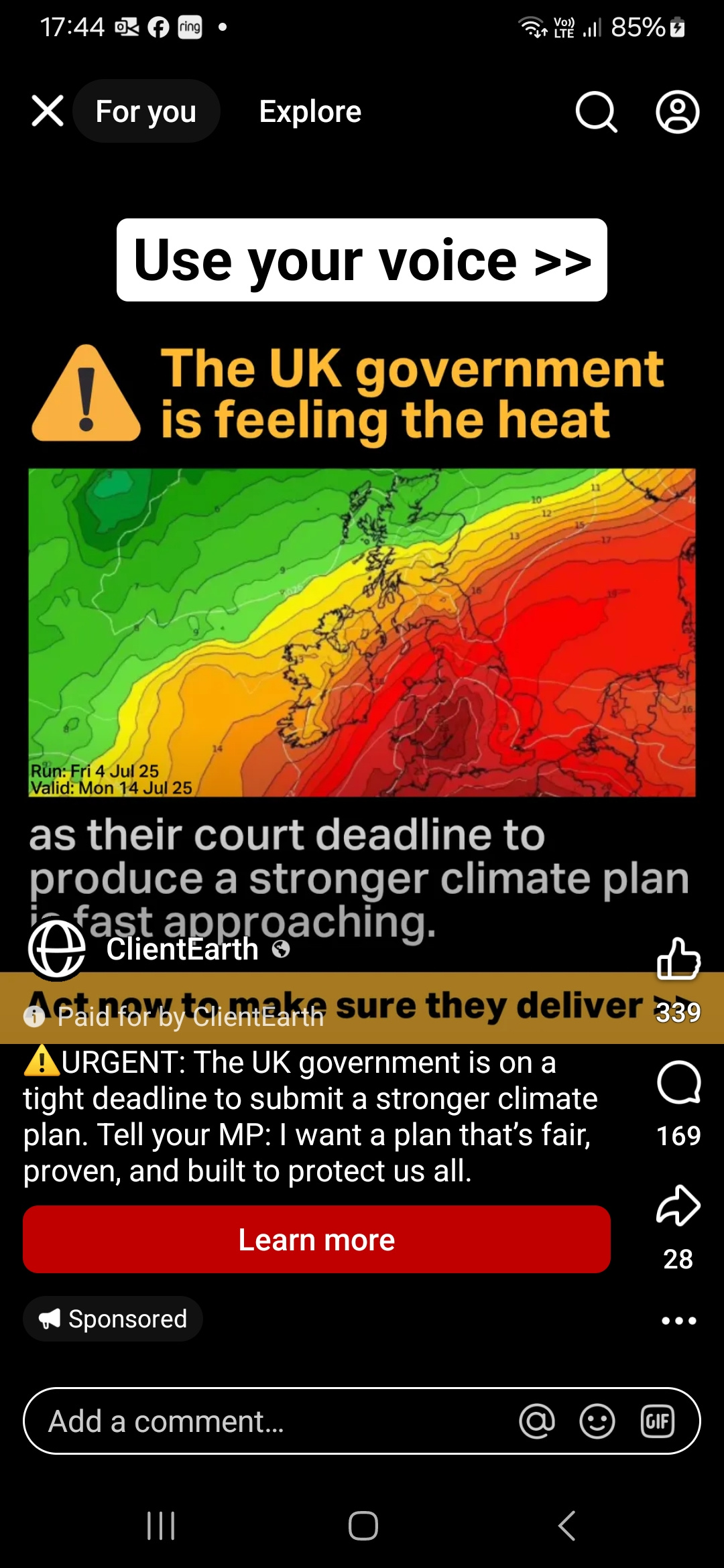Image resolution: width=724 pixels, height=1568 pixels.
Task: Select the For you tab
Action: 146,111
